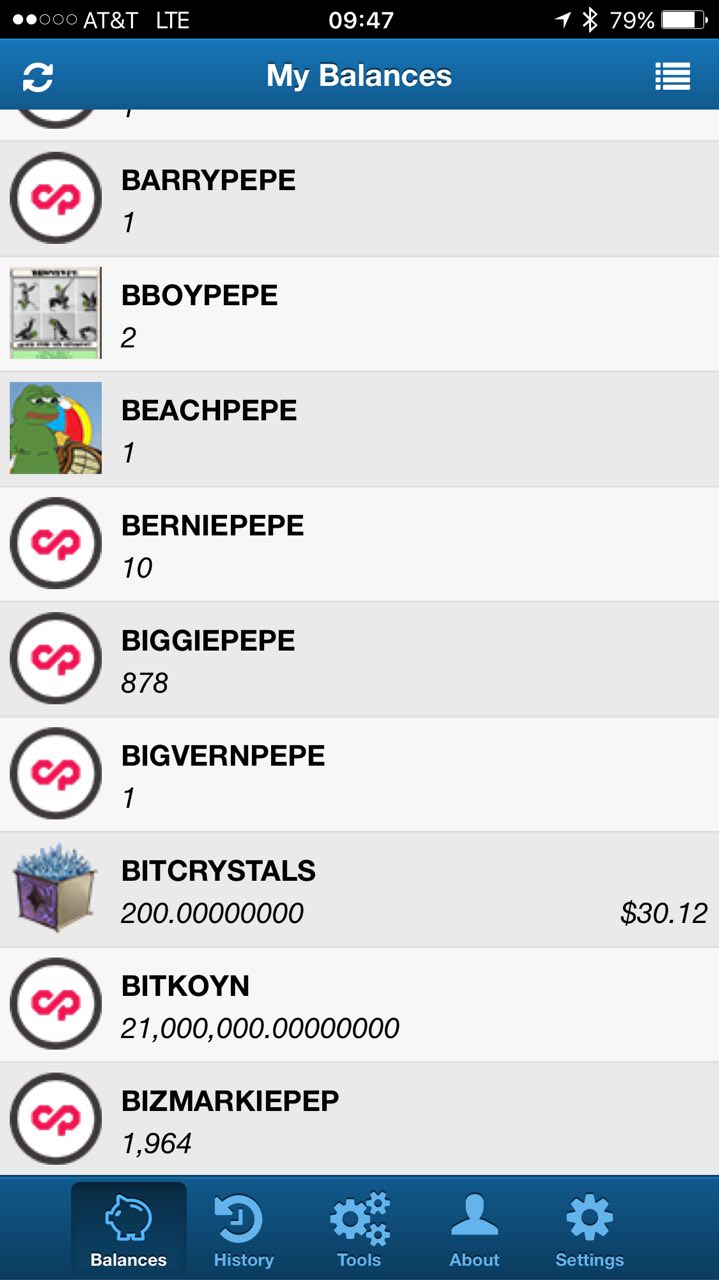The height and width of the screenshot is (1280, 719).
Task: View the BITKOYN balance
Action: pos(359,1004)
